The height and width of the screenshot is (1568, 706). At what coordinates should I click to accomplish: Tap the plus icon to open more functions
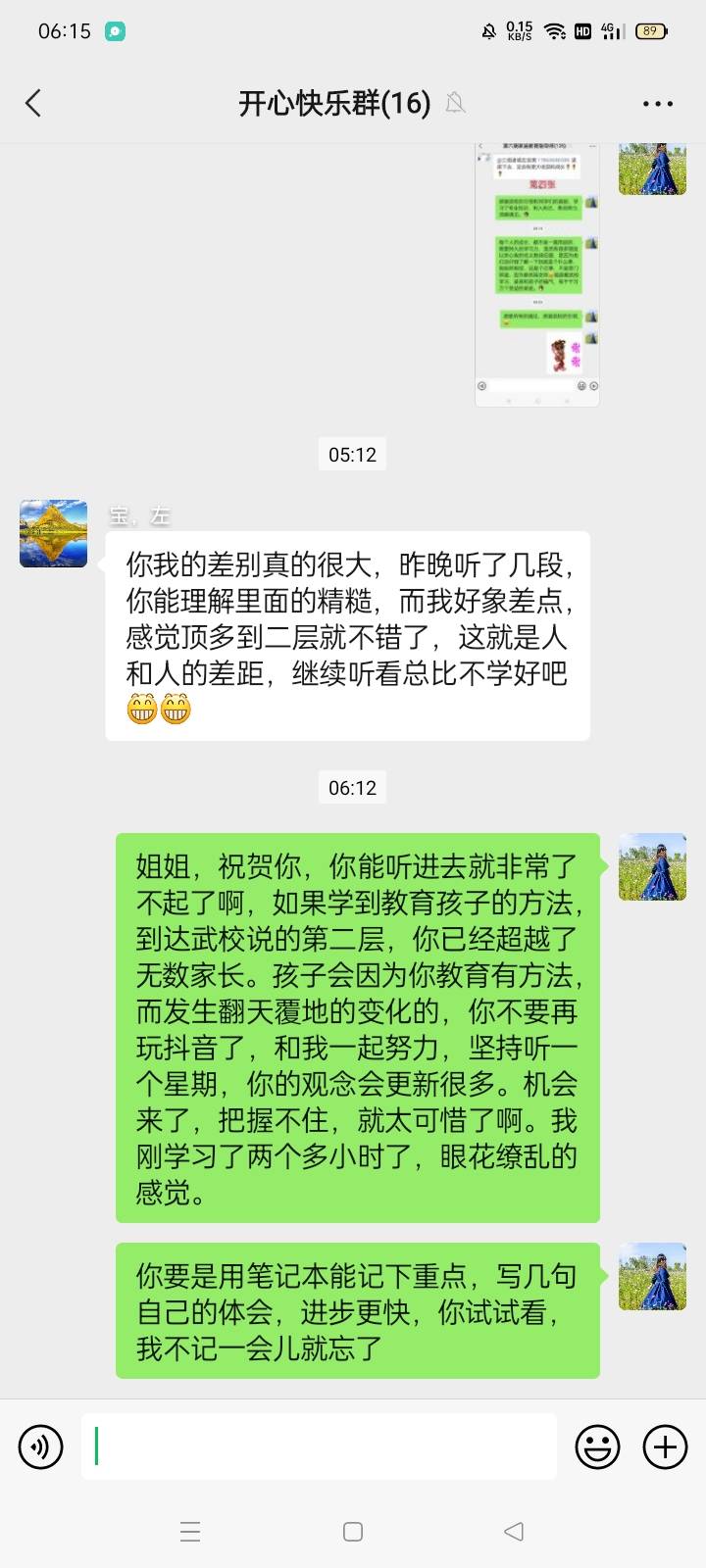coord(665,1446)
